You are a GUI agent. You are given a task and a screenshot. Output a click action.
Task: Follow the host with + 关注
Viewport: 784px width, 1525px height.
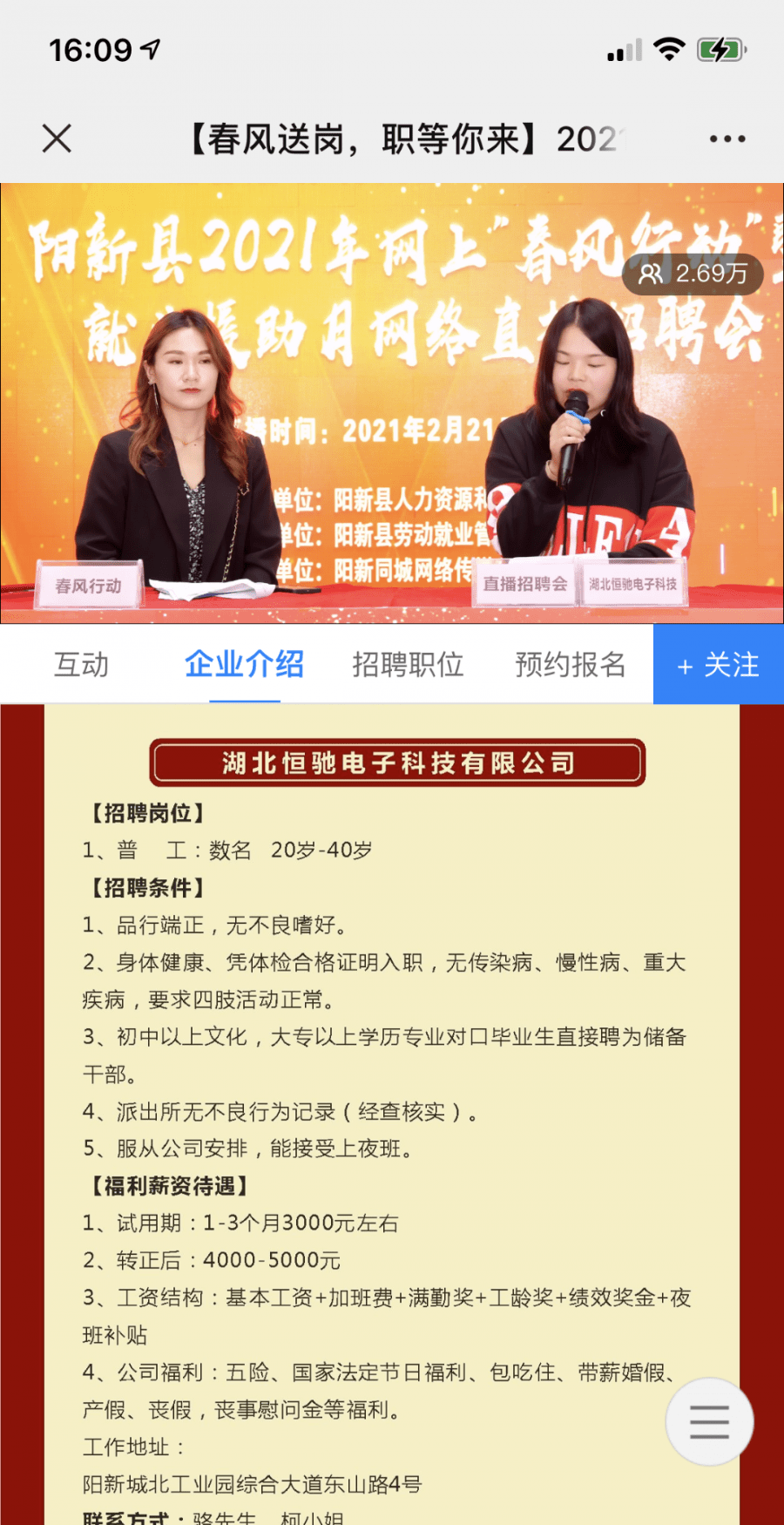719,664
